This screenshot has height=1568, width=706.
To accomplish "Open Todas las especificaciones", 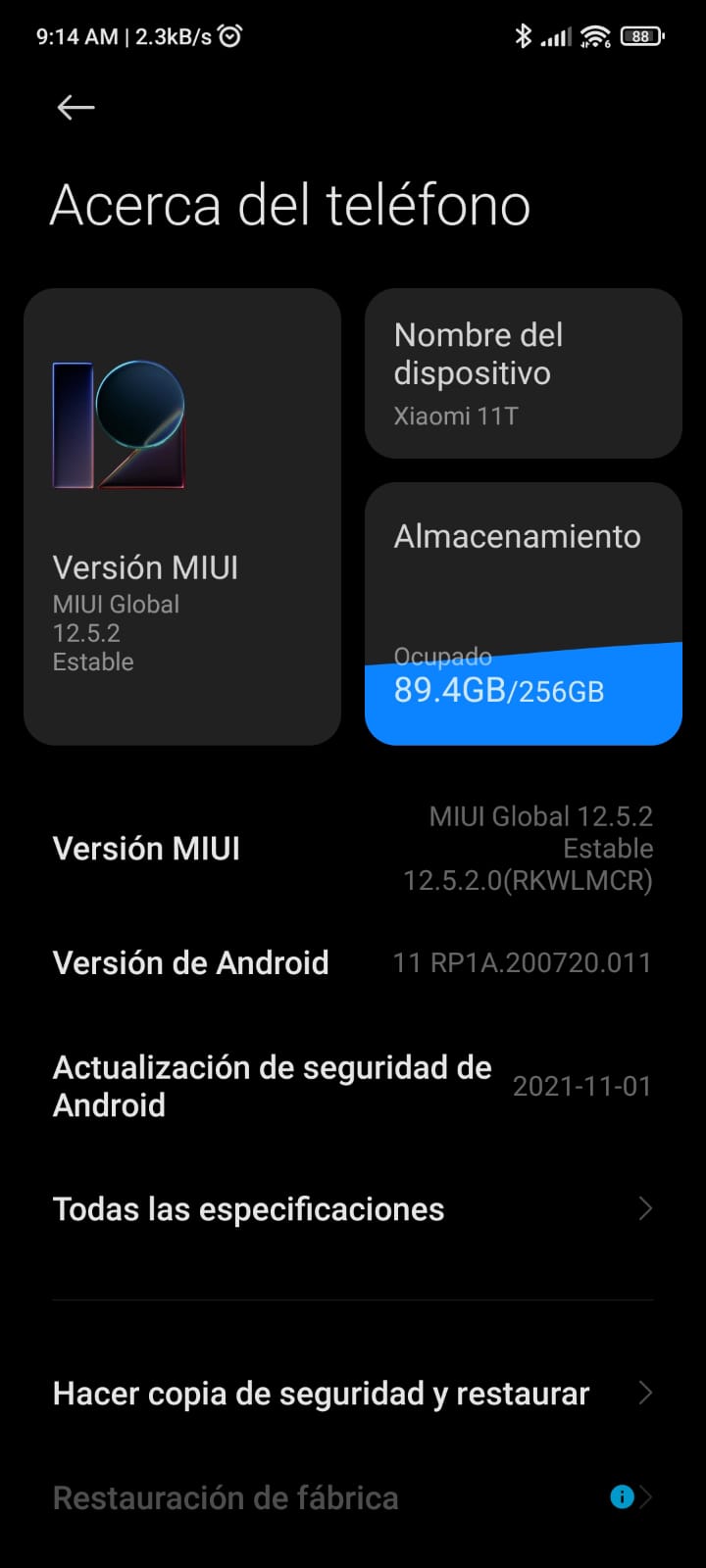I will coord(353,1209).
